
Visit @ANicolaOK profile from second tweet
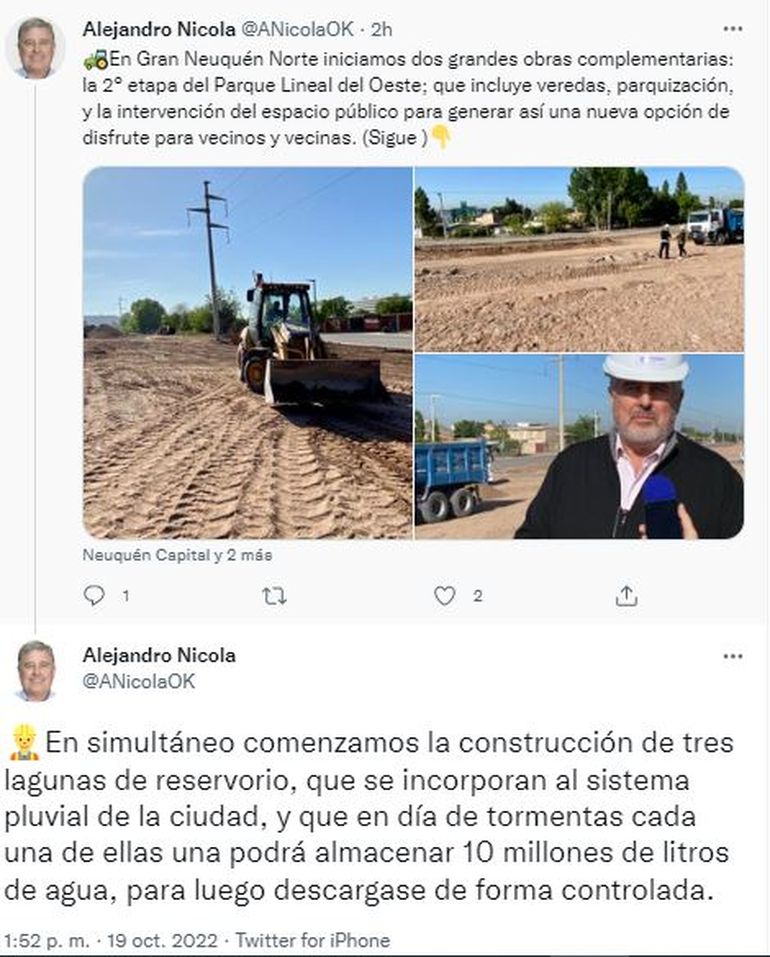[139, 682]
